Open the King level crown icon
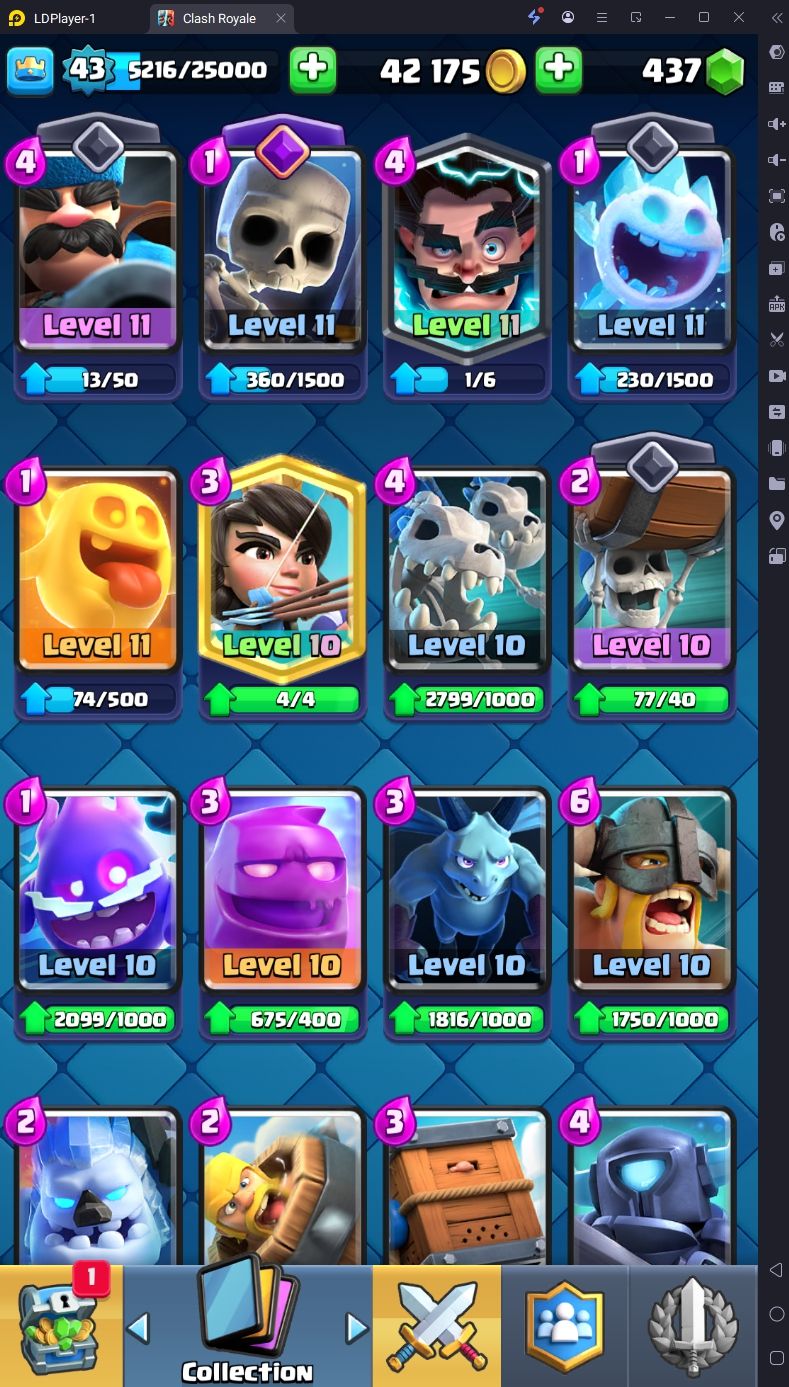 click(30, 69)
